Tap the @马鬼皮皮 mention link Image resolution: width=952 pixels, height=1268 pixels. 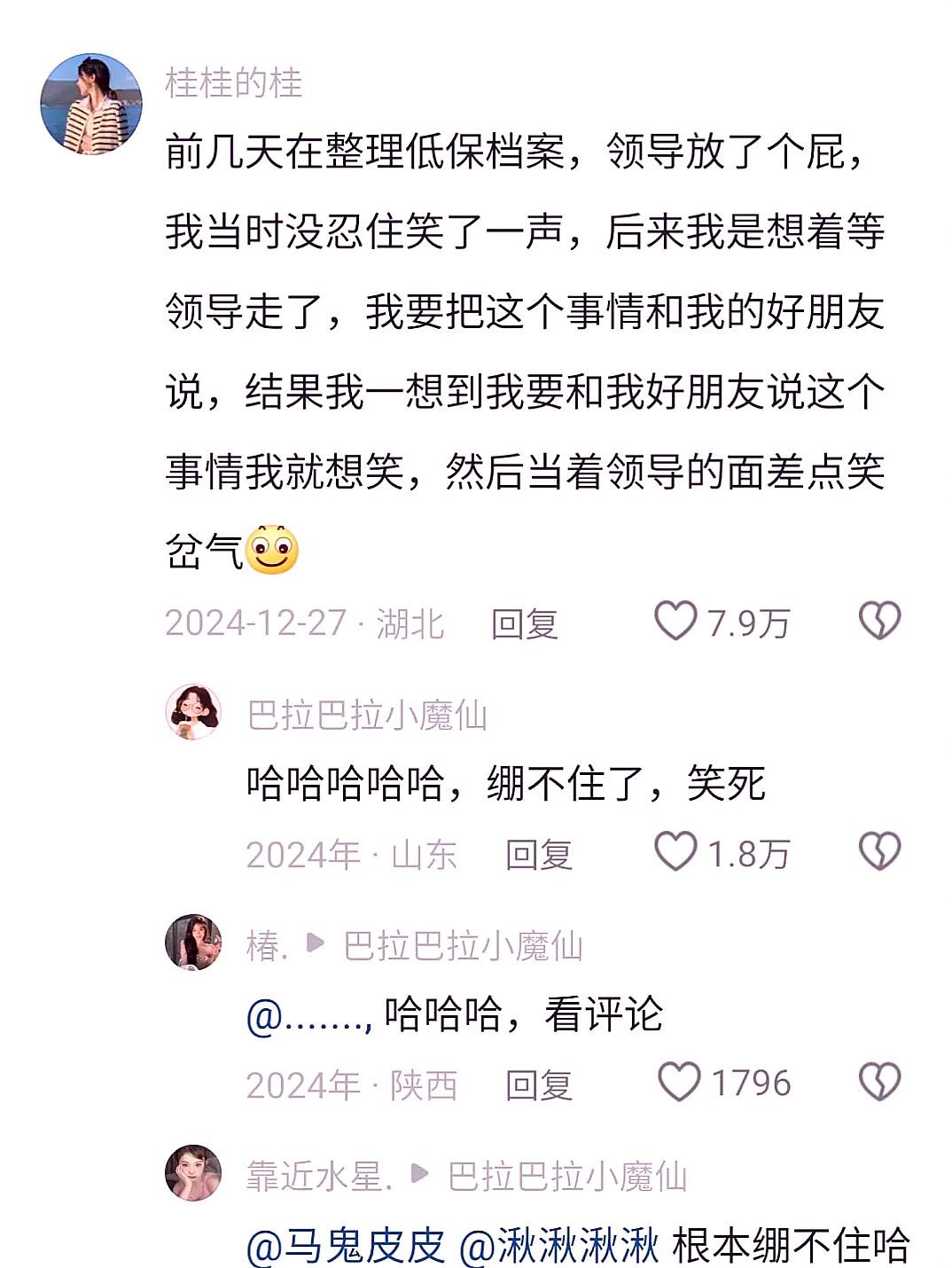(347, 1245)
